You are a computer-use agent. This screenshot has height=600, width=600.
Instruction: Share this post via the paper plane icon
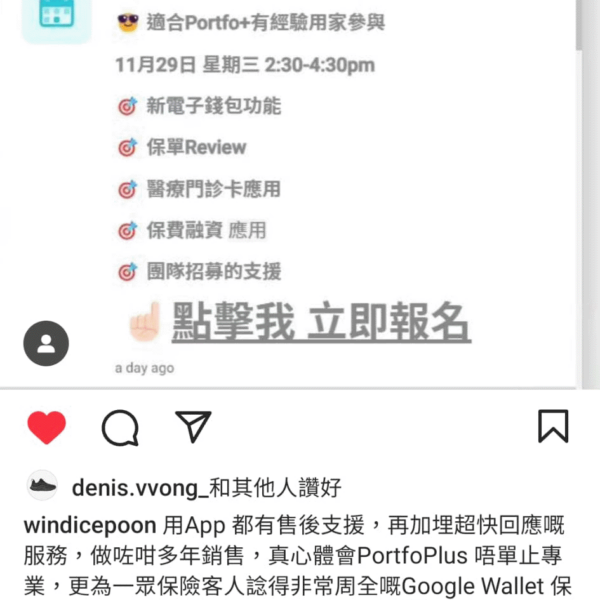pos(193,426)
